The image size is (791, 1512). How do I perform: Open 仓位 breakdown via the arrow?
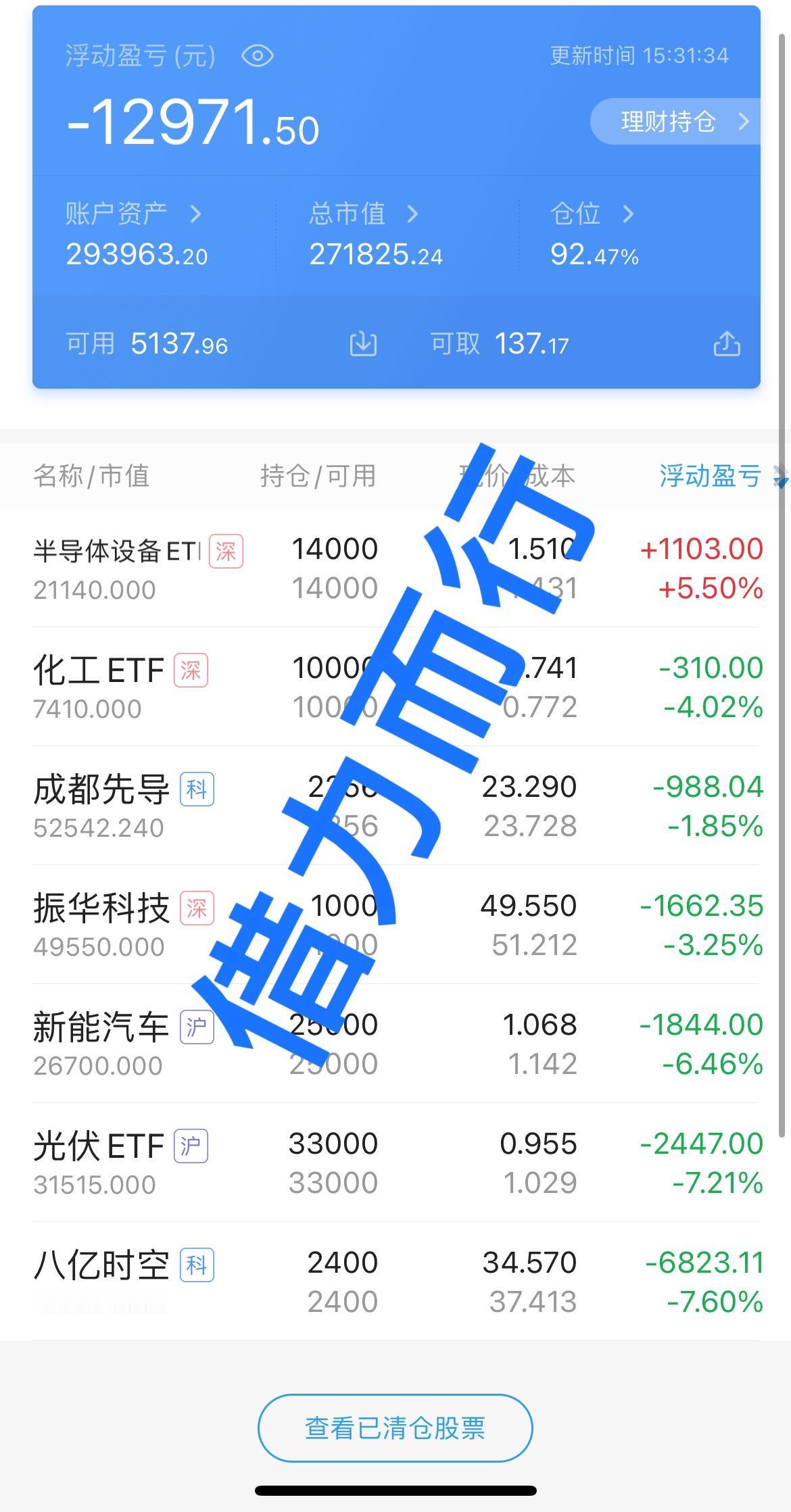pos(629,213)
